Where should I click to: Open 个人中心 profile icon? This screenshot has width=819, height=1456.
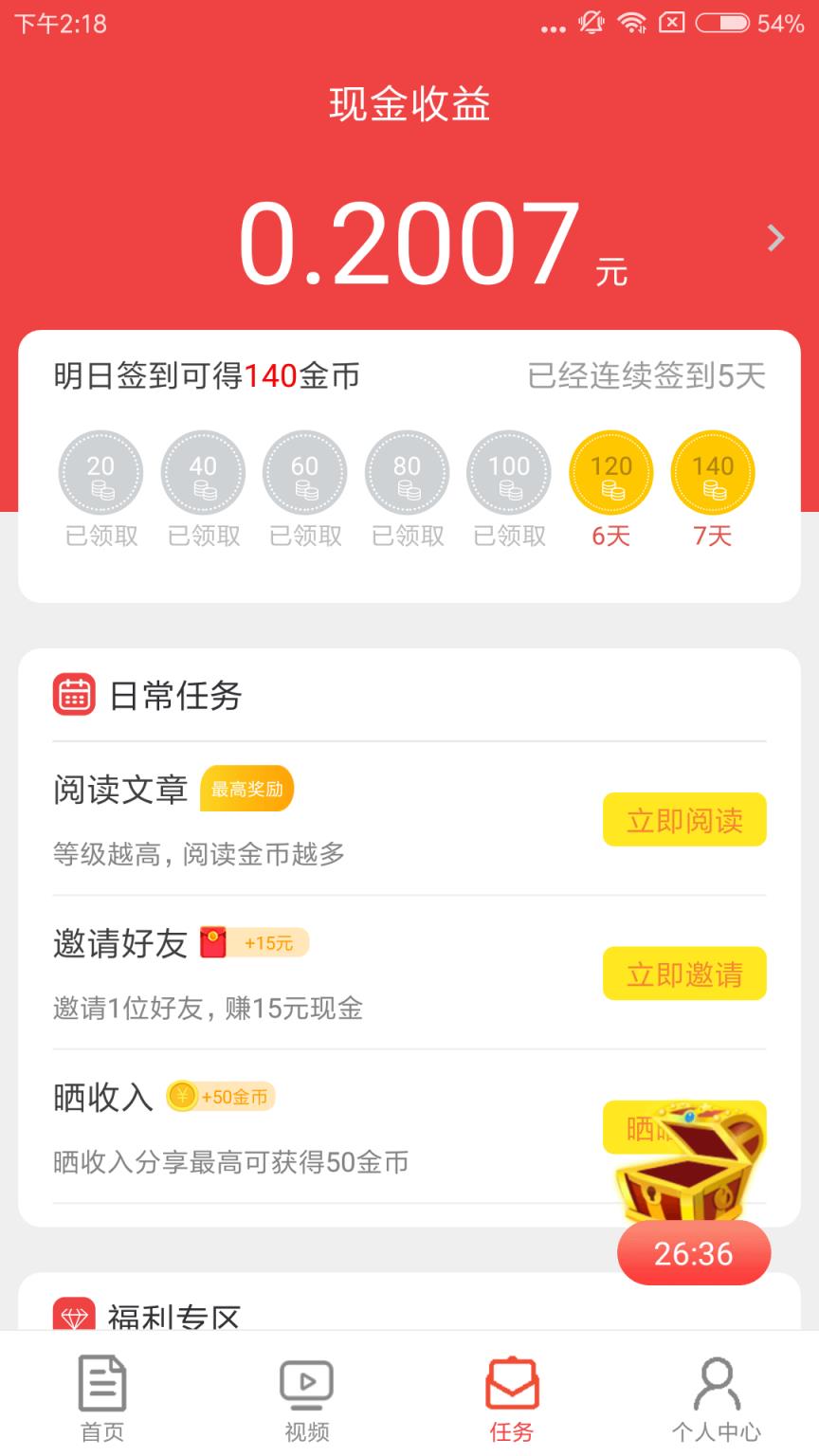716,1393
